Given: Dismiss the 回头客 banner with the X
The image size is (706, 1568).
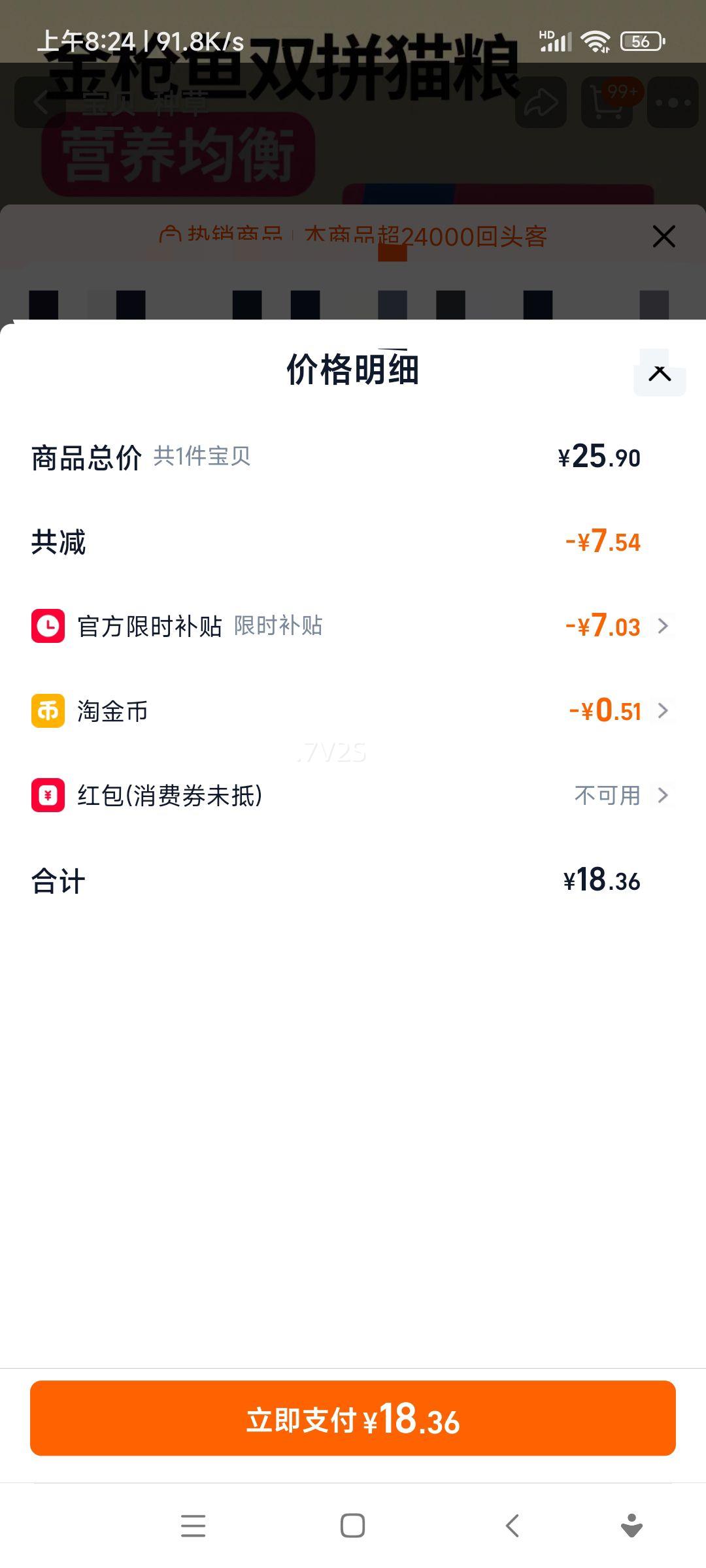Looking at the screenshot, I should (x=664, y=237).
